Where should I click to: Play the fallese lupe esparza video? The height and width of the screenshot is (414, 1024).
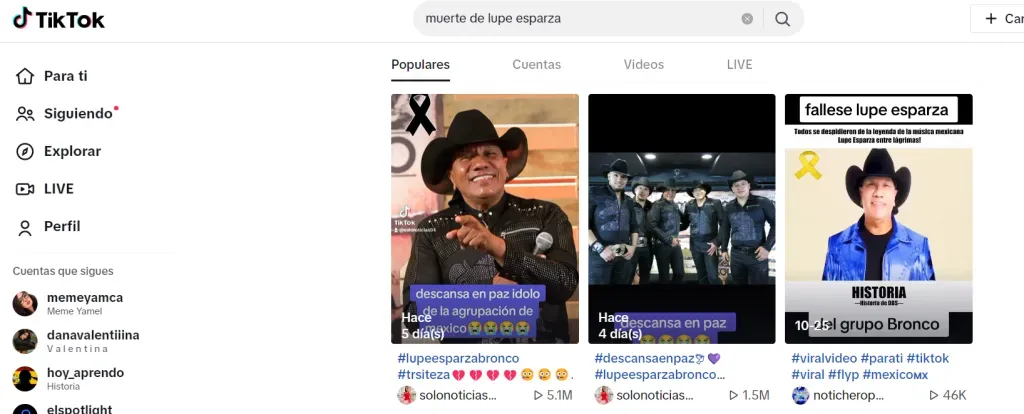coord(878,218)
